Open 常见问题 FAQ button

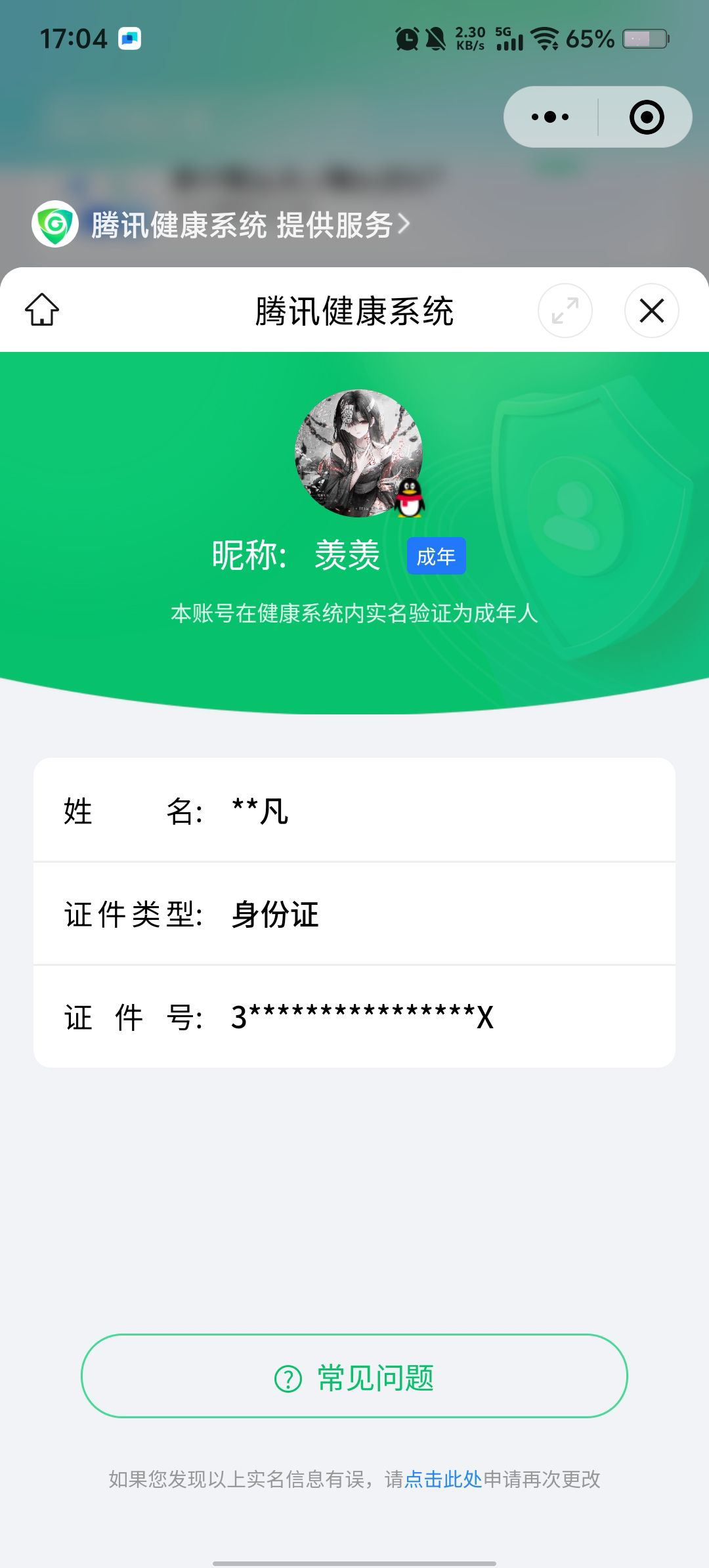pyautogui.click(x=354, y=1377)
